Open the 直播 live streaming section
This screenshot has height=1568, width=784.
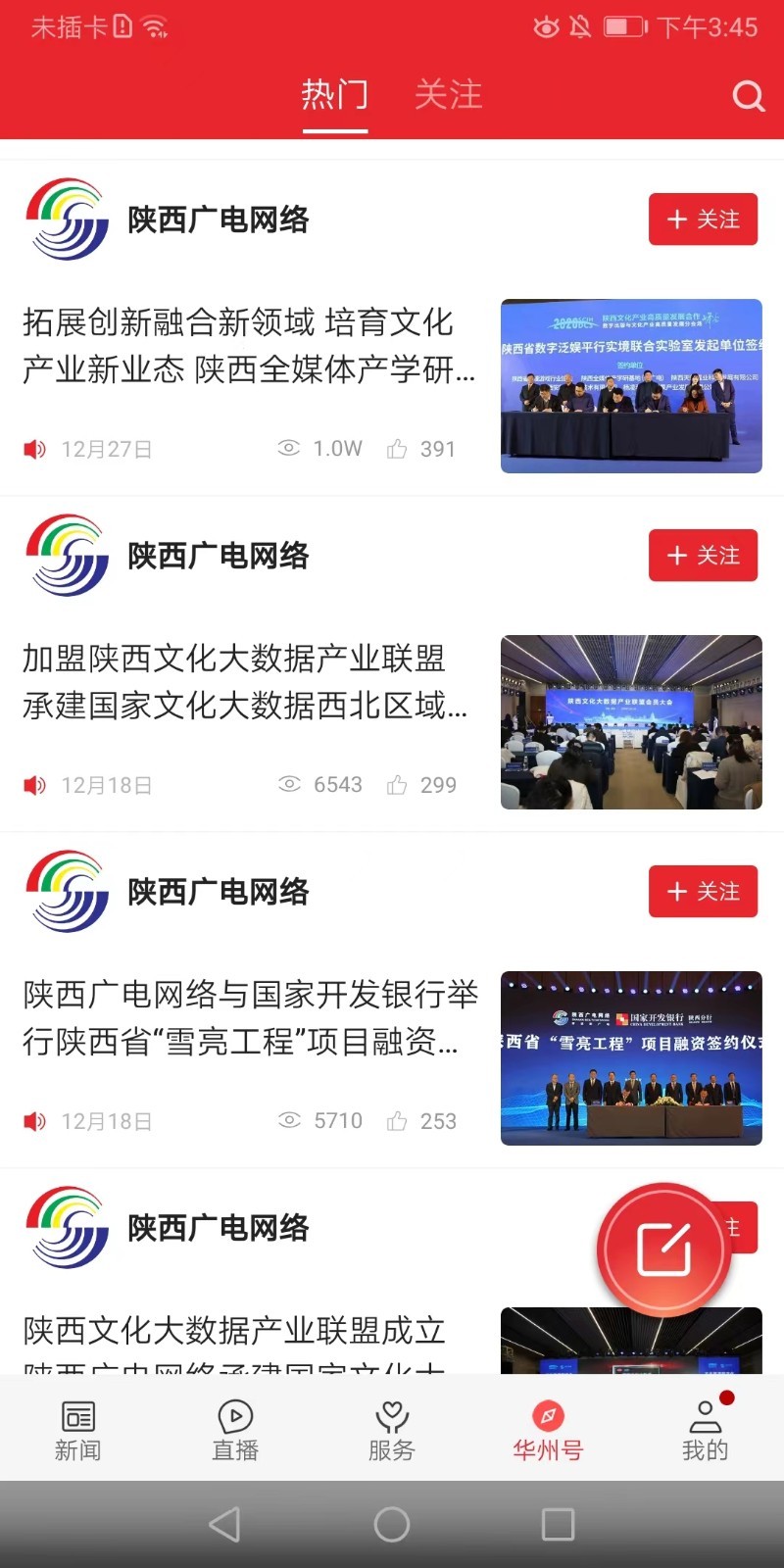tap(234, 1428)
